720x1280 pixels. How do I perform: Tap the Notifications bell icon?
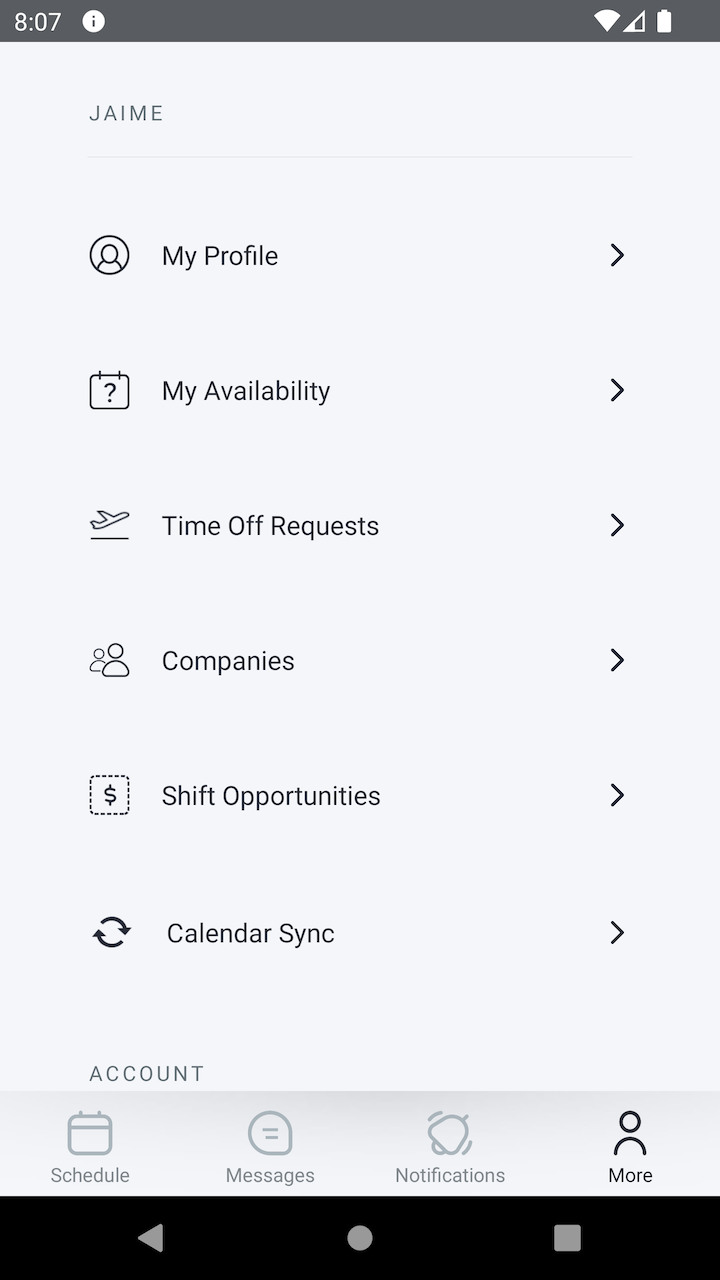(449, 1133)
